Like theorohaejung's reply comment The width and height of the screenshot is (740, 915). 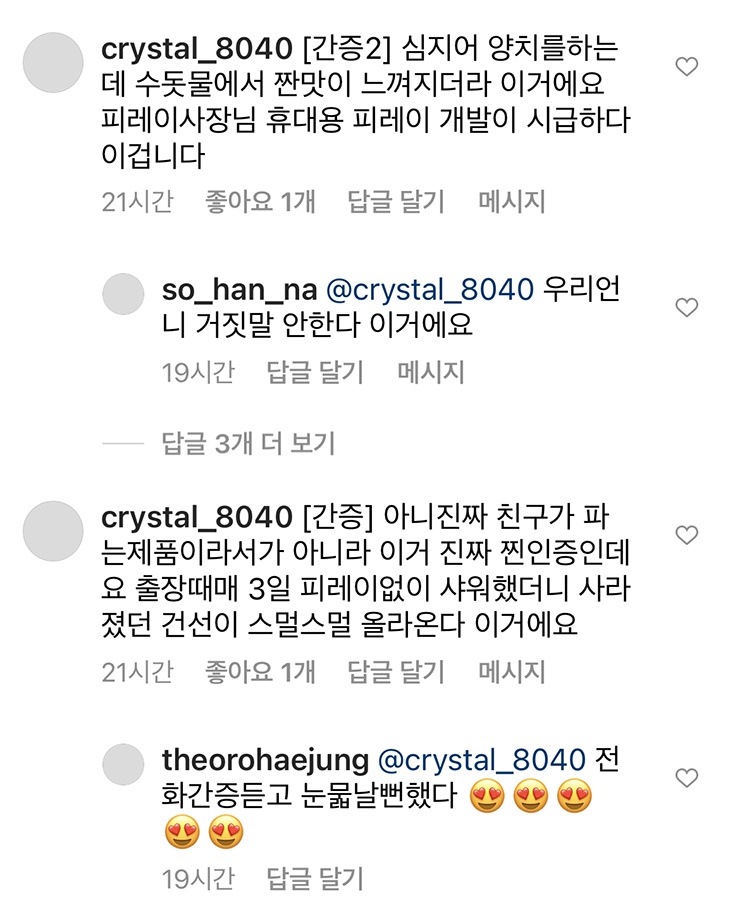[x=686, y=777]
